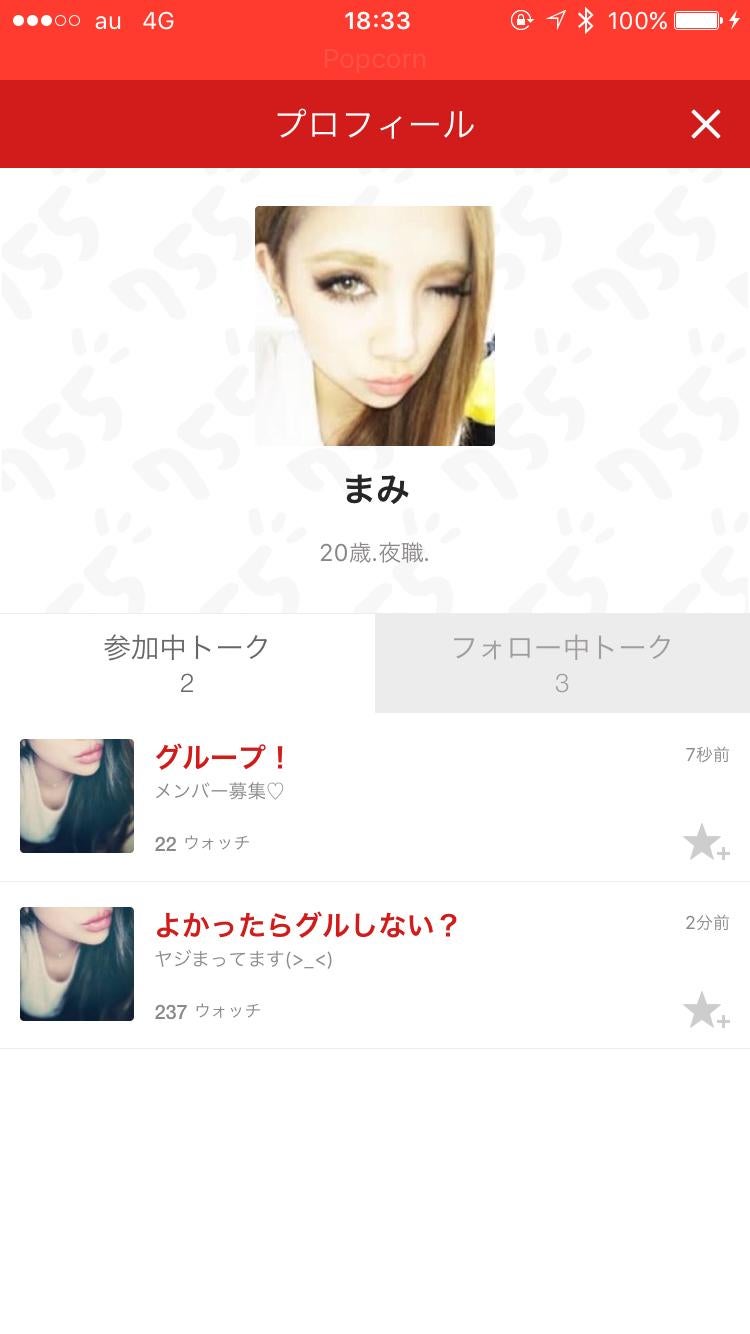
Task: Open まみ's profile photo
Action: [x=375, y=325]
